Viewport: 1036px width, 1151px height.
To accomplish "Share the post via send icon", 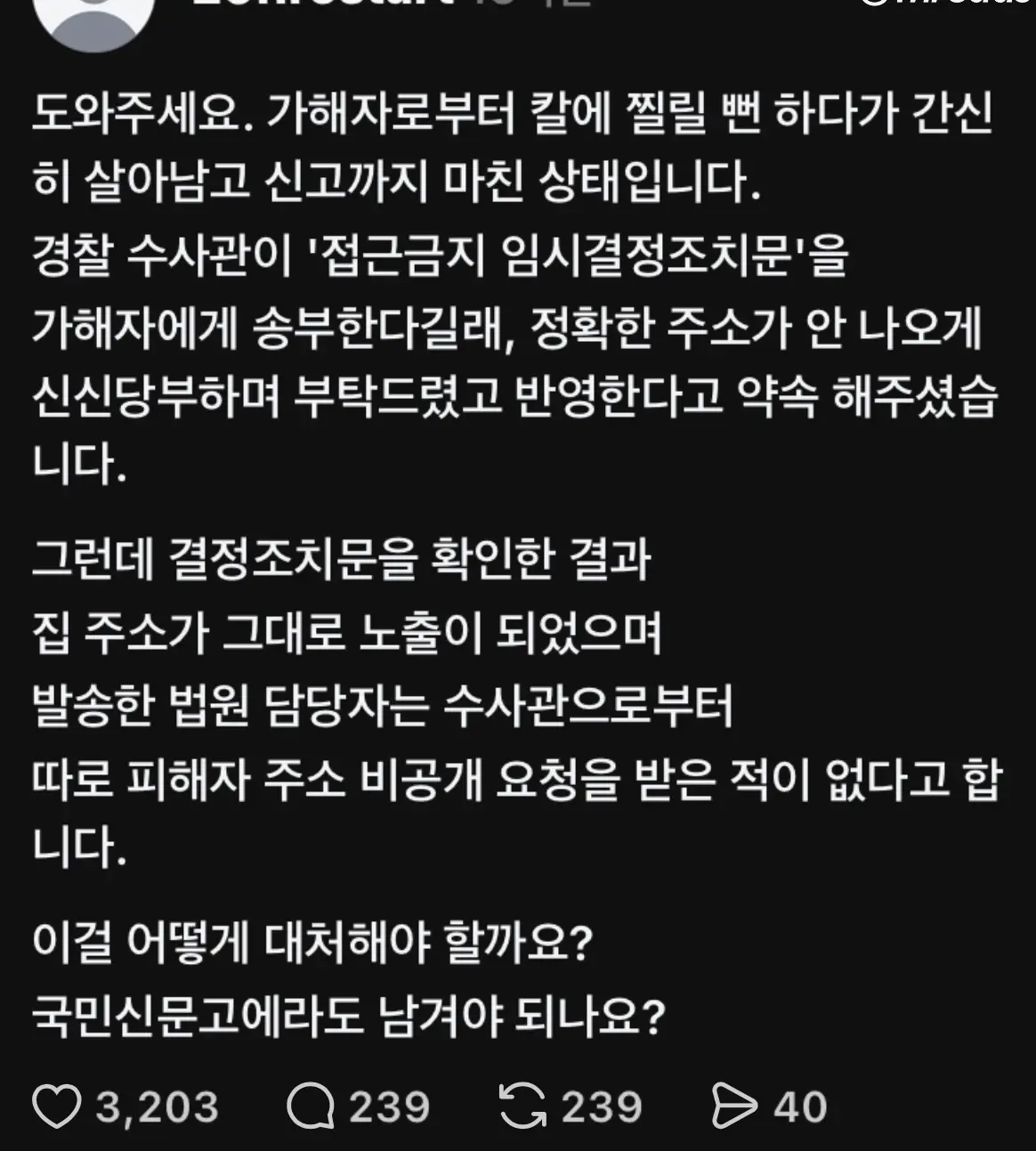I will (734, 1107).
